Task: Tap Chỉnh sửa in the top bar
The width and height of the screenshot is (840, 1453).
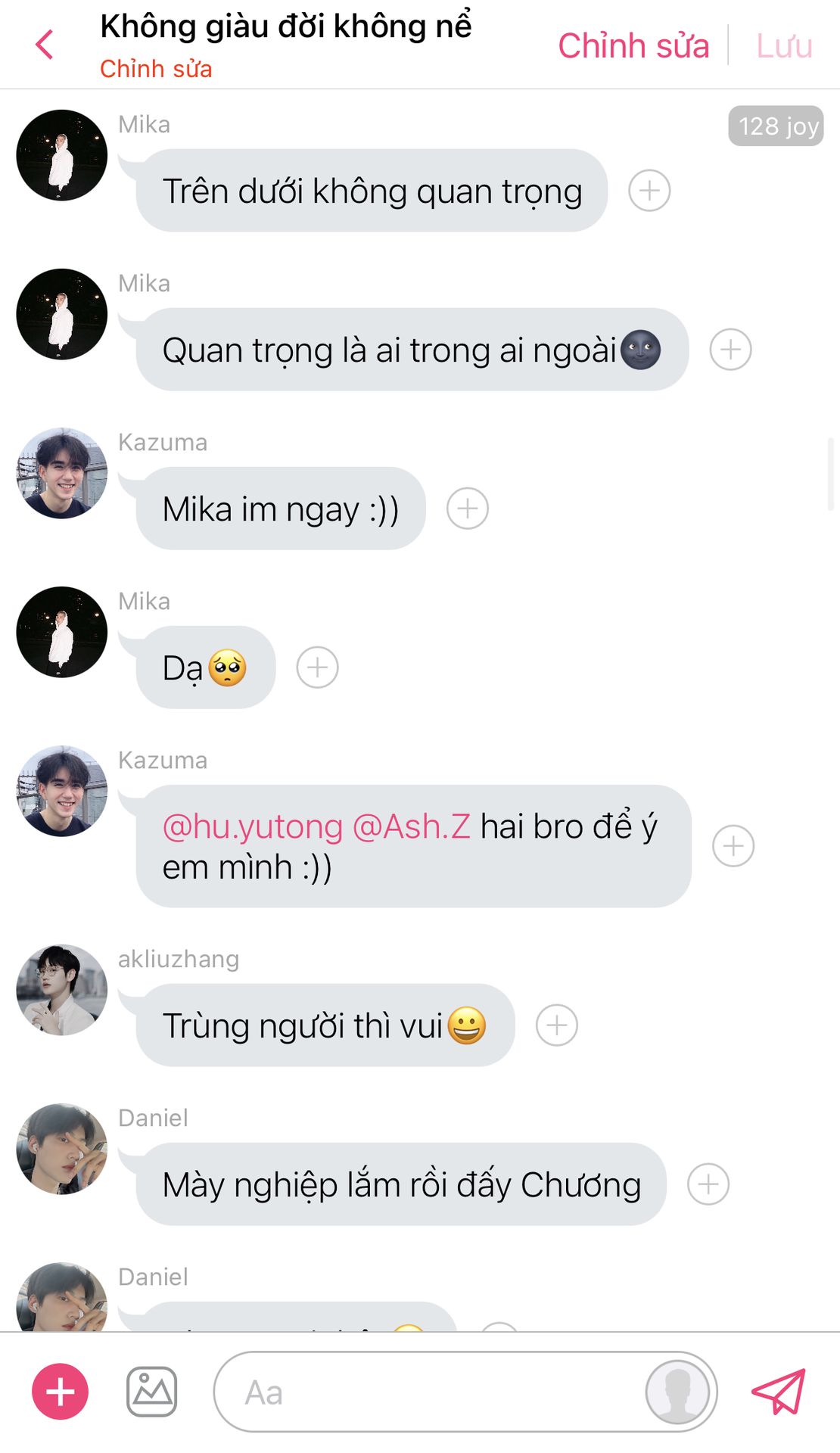Action: pyautogui.click(x=633, y=45)
